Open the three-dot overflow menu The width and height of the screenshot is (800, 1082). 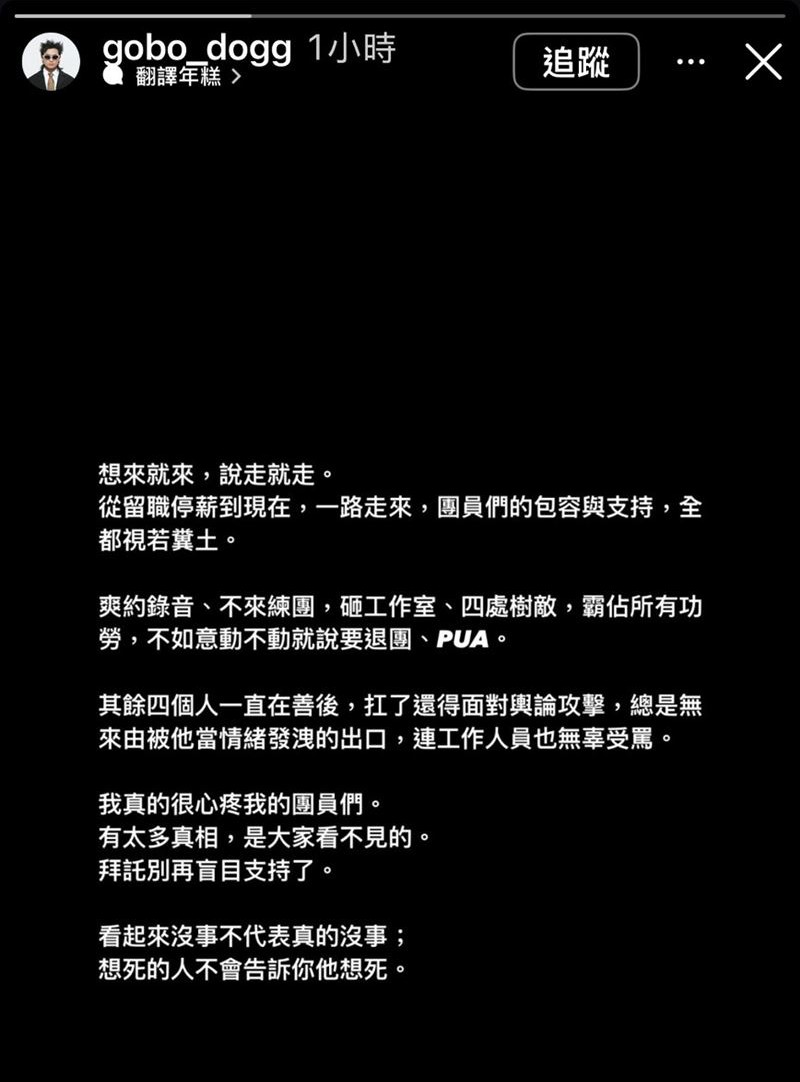point(691,62)
